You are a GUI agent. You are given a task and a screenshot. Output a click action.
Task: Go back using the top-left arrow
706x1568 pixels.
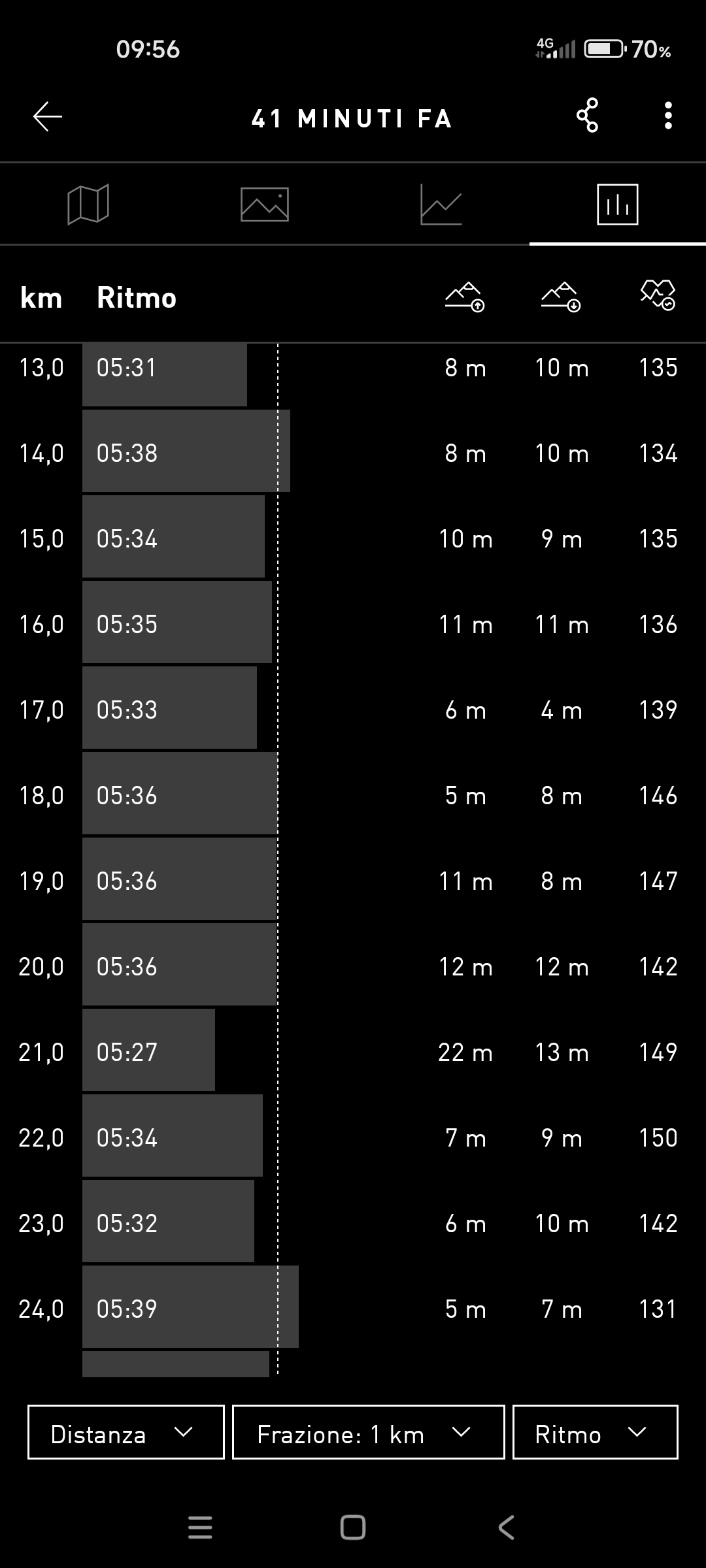pyautogui.click(x=47, y=117)
